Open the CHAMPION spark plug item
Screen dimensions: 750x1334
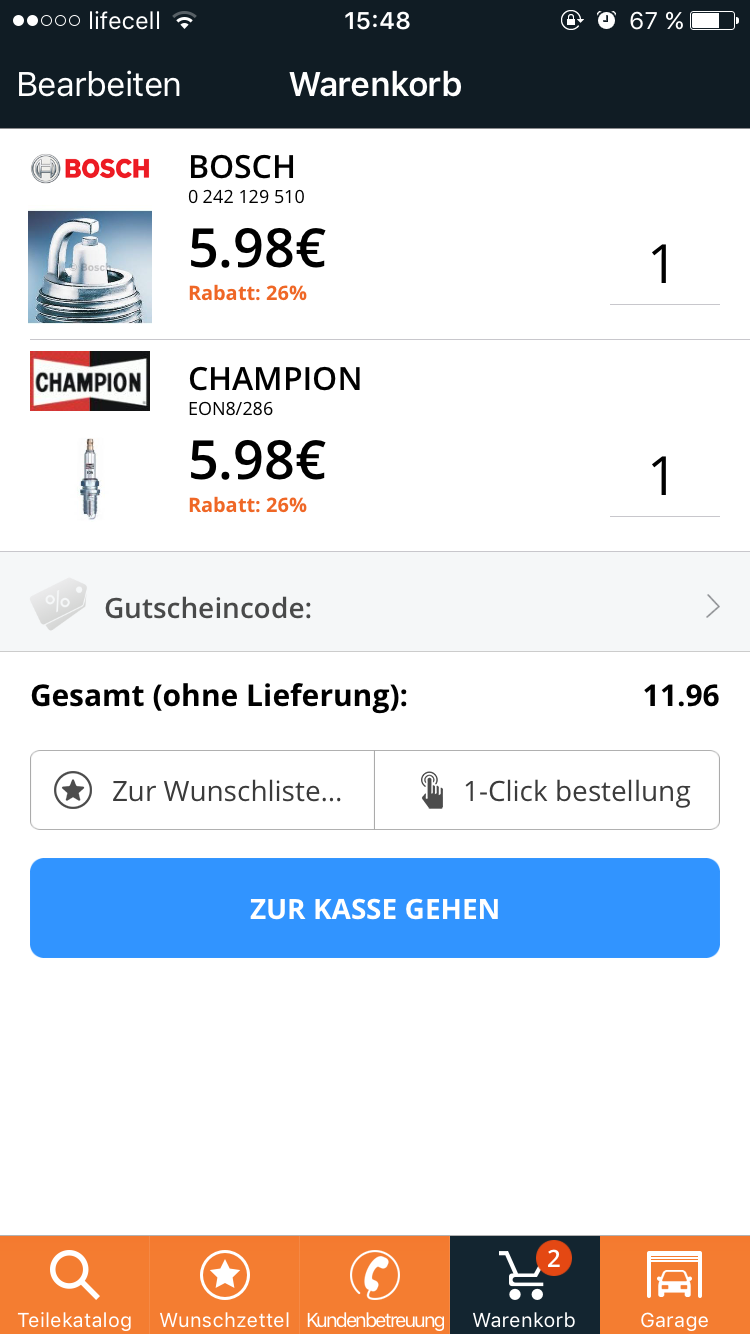click(300, 447)
